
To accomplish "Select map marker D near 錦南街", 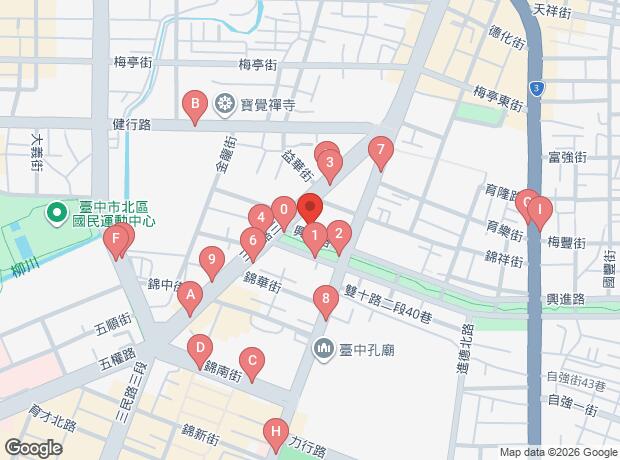I will 200,349.
